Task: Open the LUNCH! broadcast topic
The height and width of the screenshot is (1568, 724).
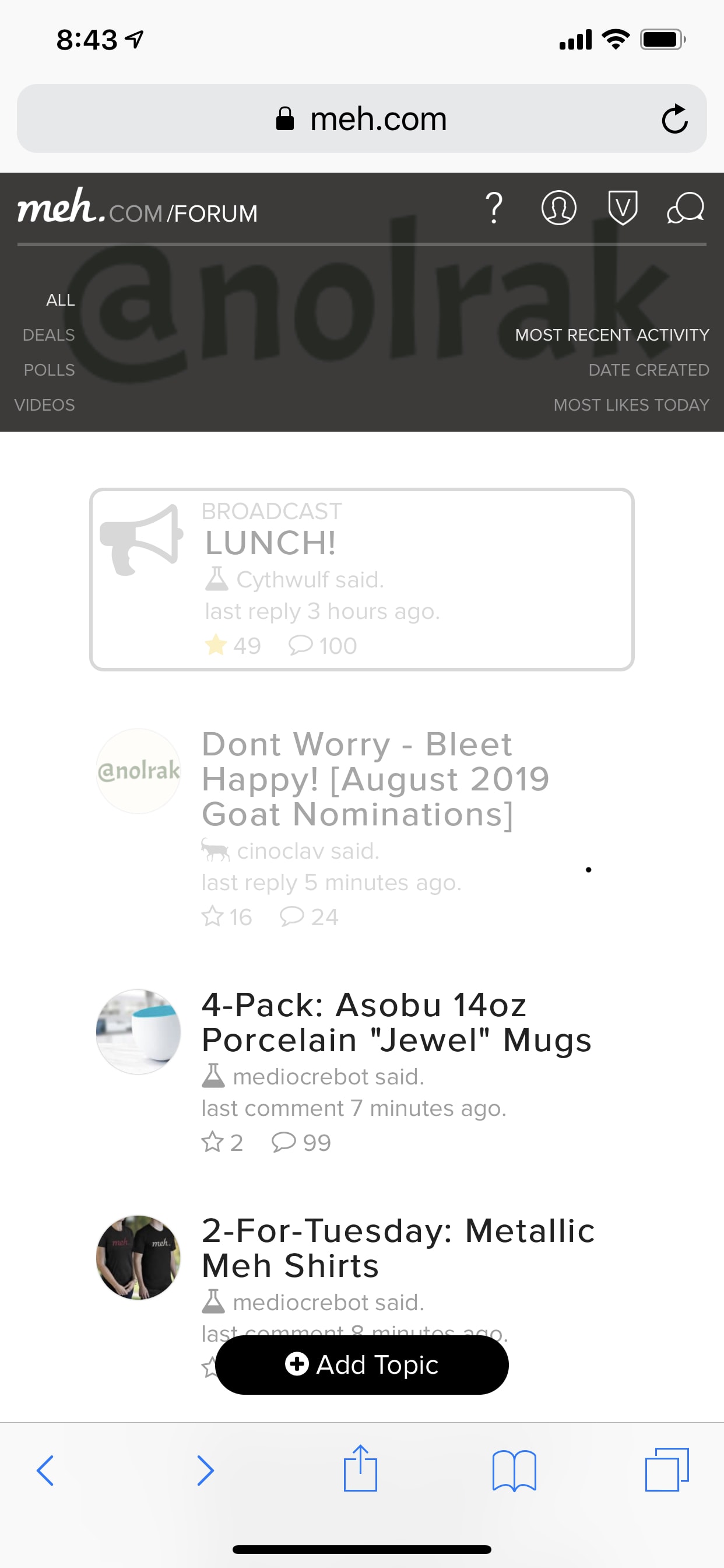Action: point(270,543)
